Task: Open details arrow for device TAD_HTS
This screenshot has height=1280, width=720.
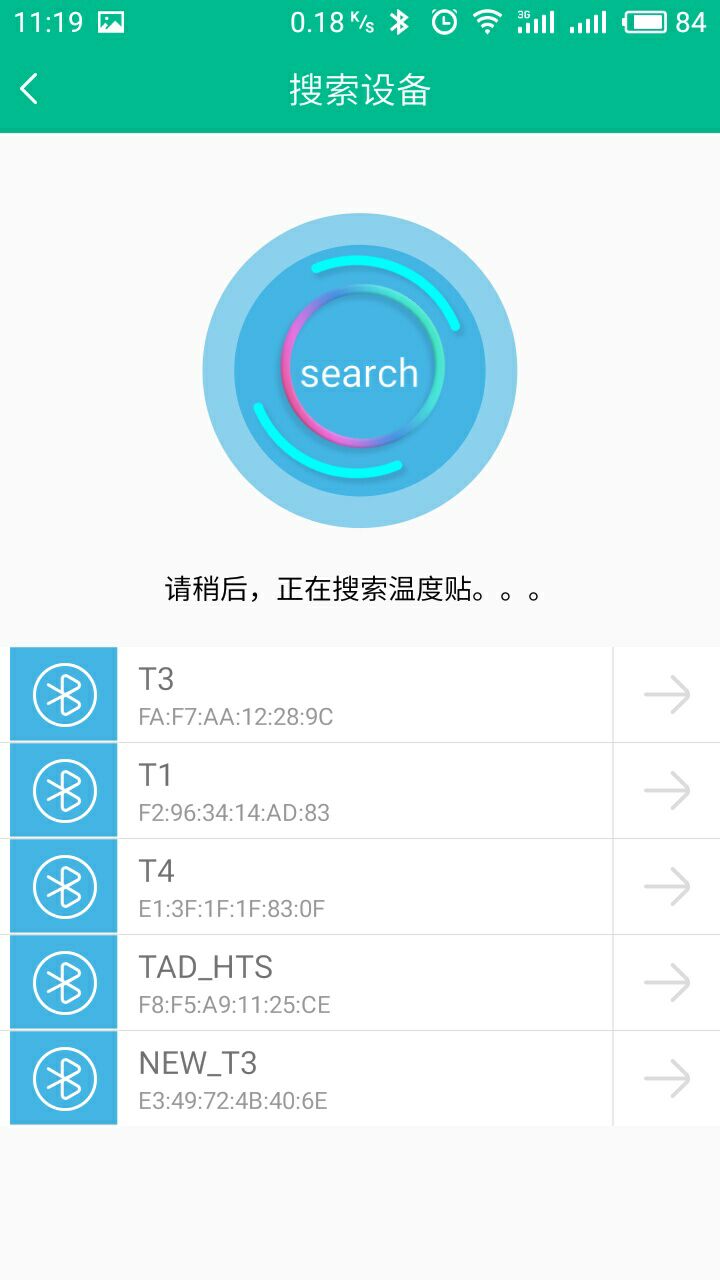Action: pos(666,982)
